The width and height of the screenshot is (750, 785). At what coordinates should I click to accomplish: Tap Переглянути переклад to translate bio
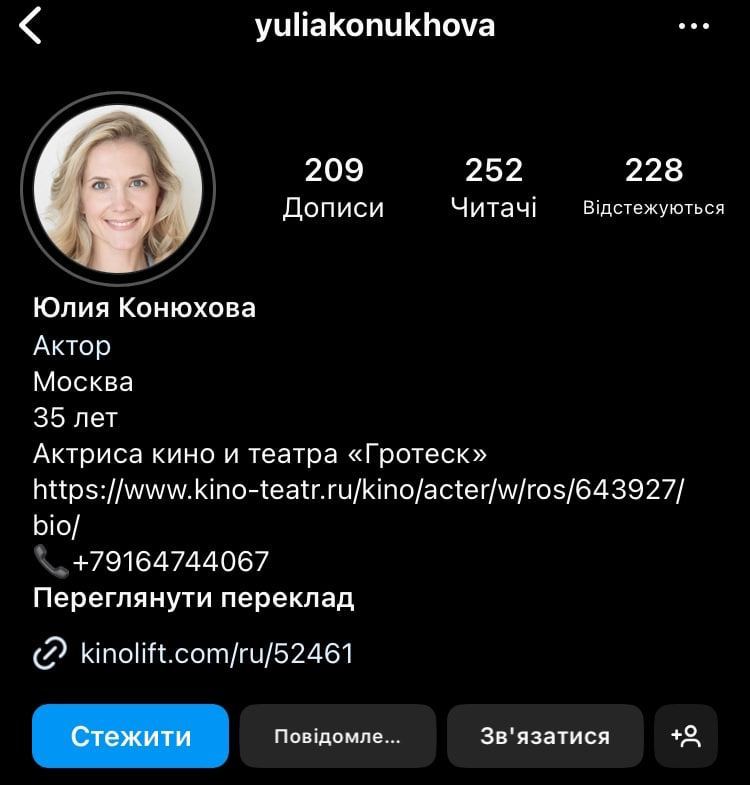click(x=193, y=598)
